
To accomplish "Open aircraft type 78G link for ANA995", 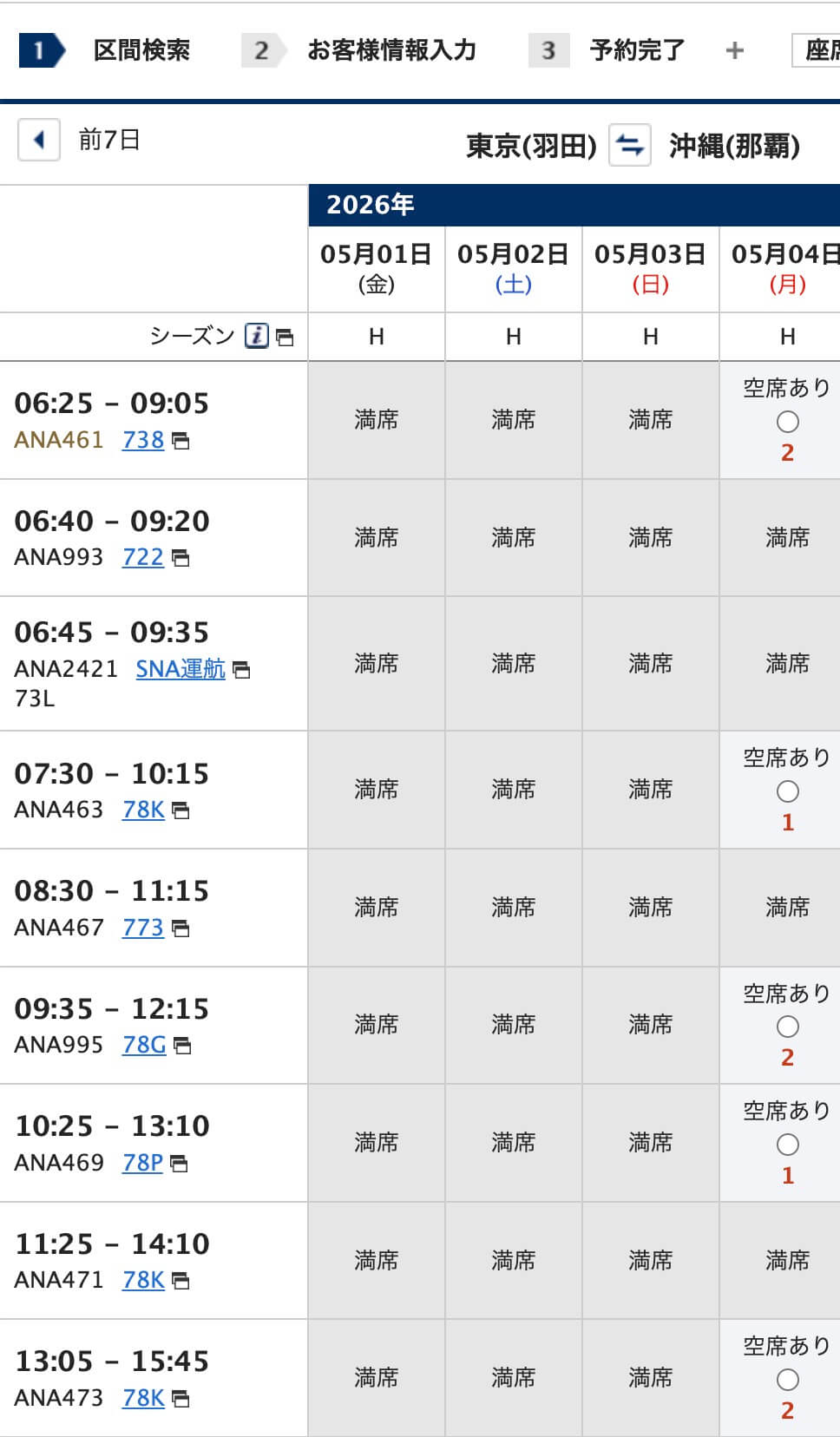I will pyautogui.click(x=144, y=1045).
